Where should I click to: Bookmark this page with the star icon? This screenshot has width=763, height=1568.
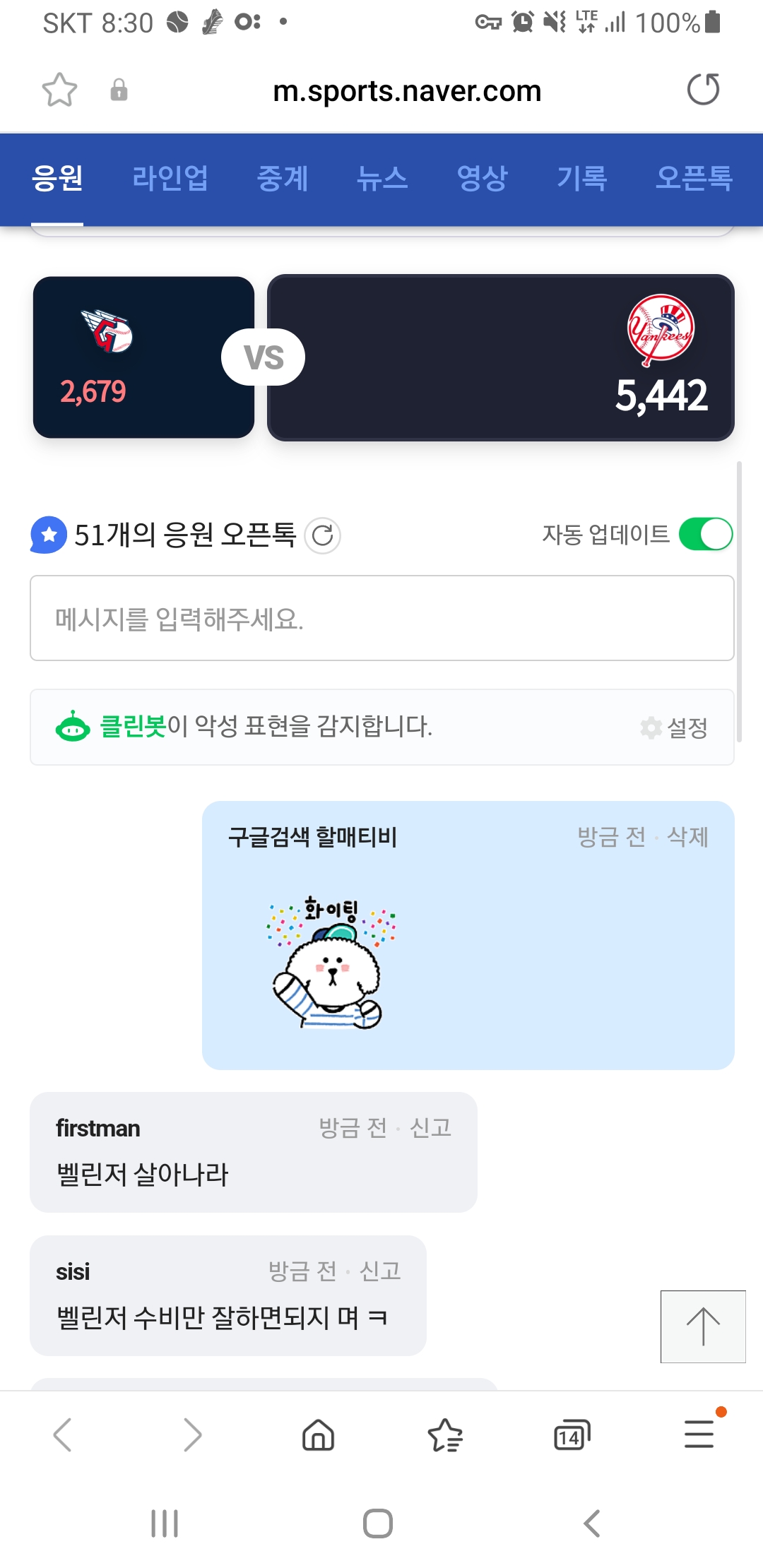tap(59, 90)
